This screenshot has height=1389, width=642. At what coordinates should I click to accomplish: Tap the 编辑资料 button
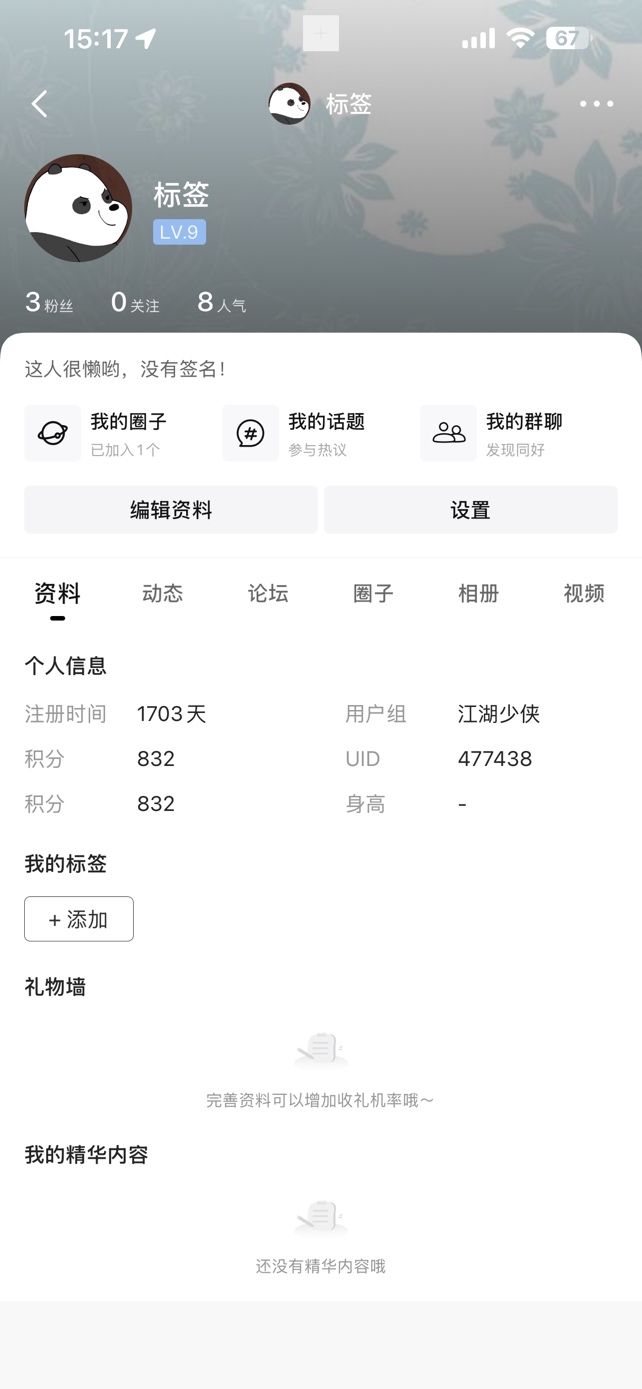pyautogui.click(x=171, y=510)
